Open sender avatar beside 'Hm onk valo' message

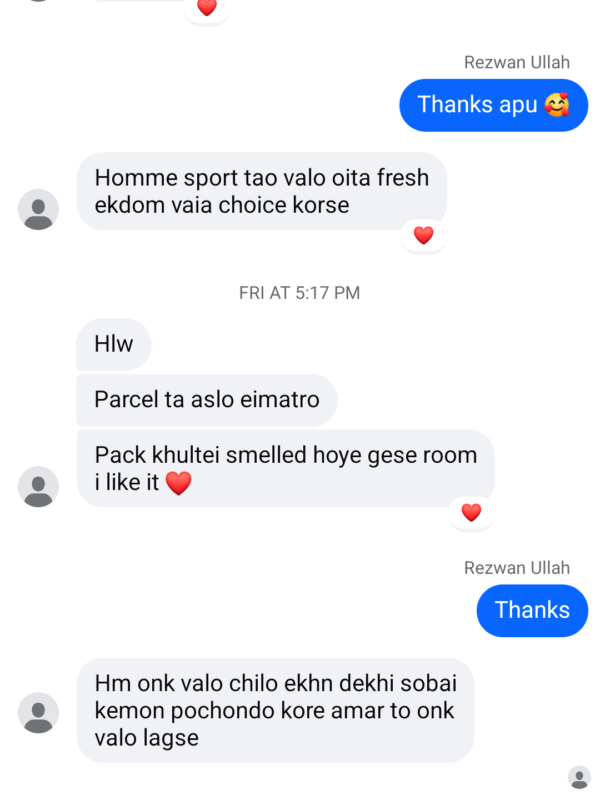coord(39,714)
